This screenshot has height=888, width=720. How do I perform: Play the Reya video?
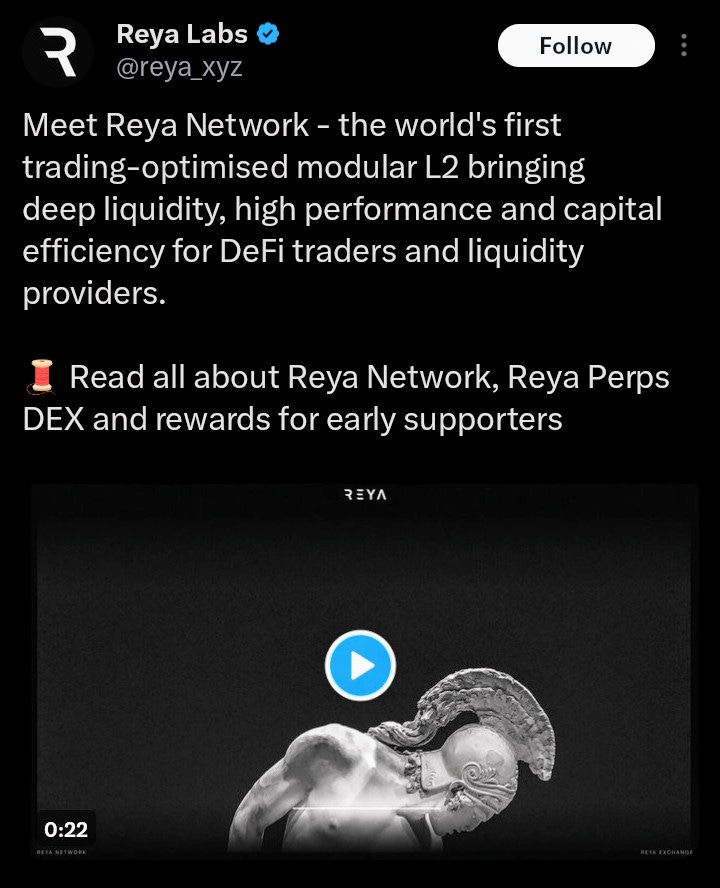point(360,666)
